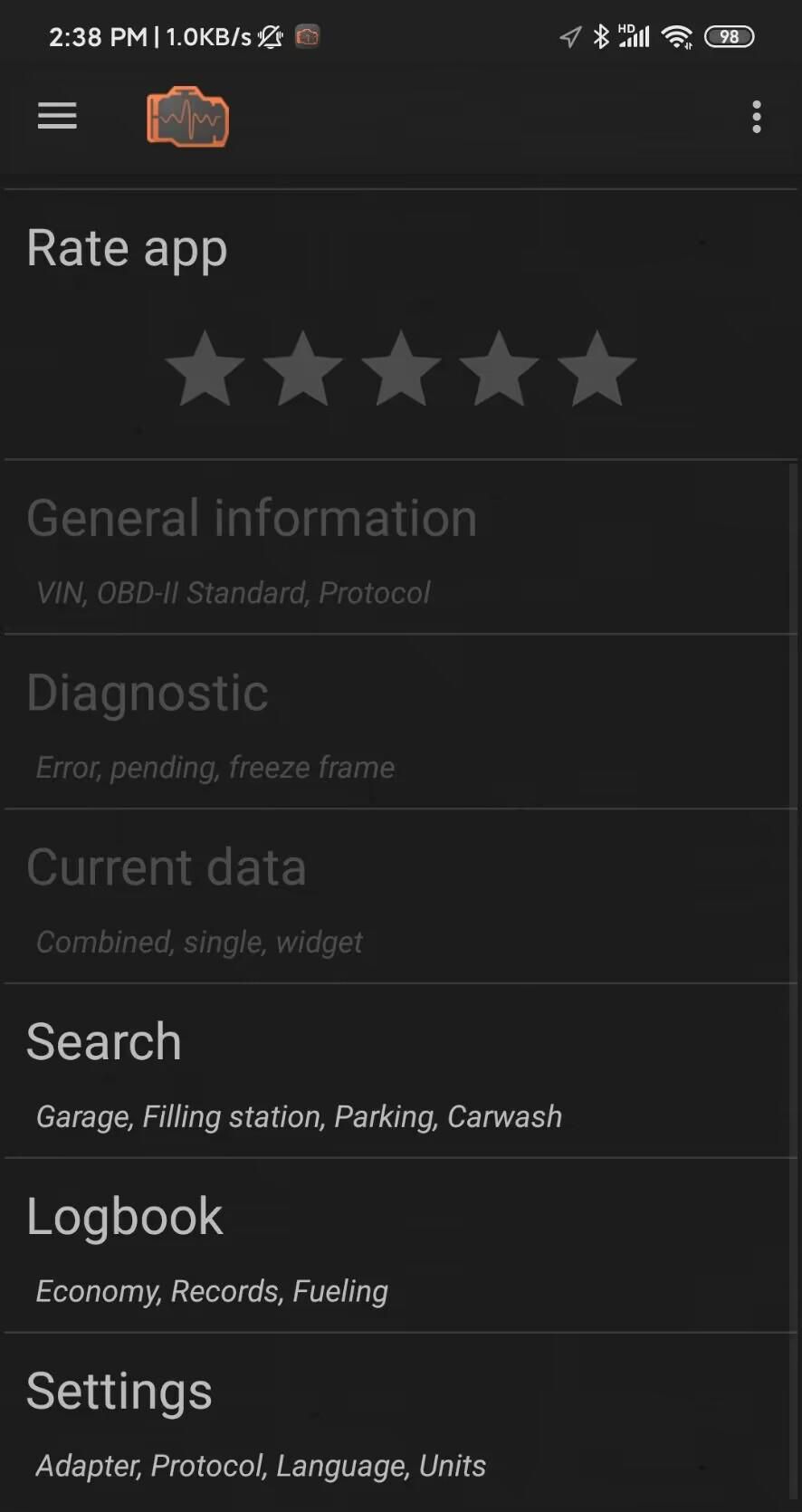Tap the engine notification icon in the status bar
The width and height of the screenshot is (802, 1512).
click(x=307, y=36)
